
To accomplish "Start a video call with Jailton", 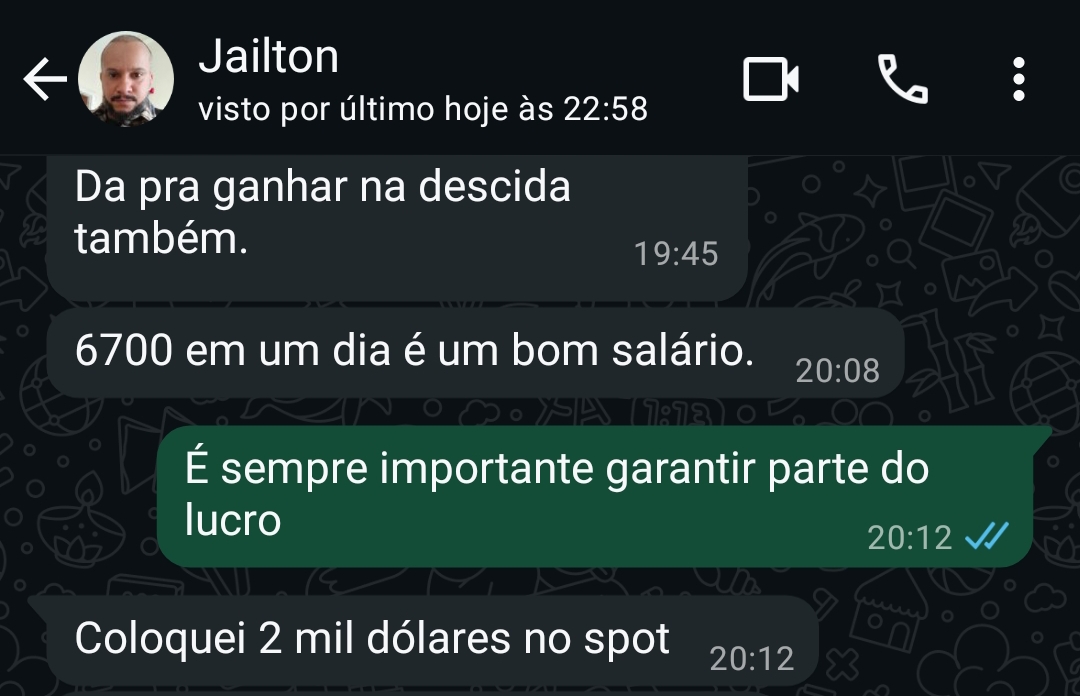I will pyautogui.click(x=771, y=79).
